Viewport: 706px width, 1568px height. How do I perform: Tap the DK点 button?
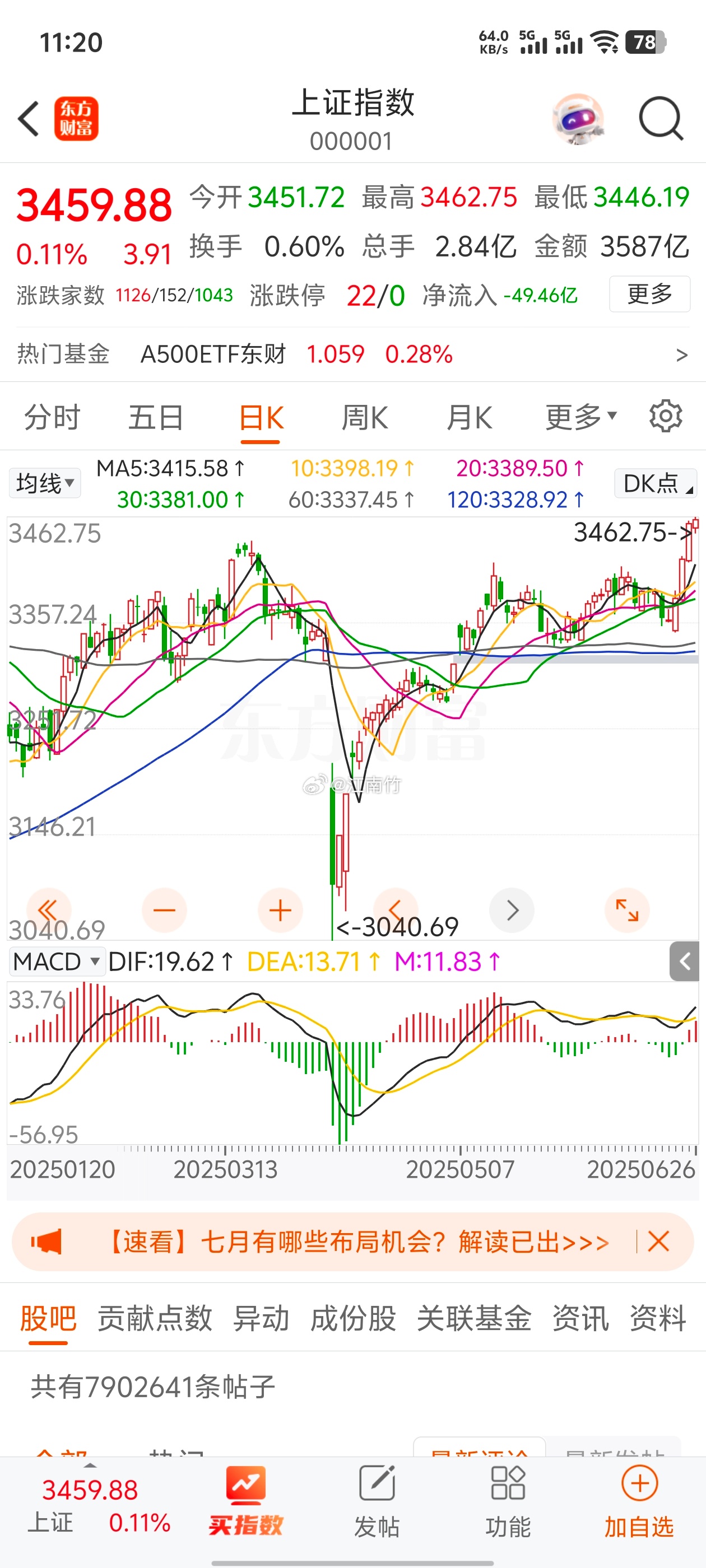pos(656,483)
